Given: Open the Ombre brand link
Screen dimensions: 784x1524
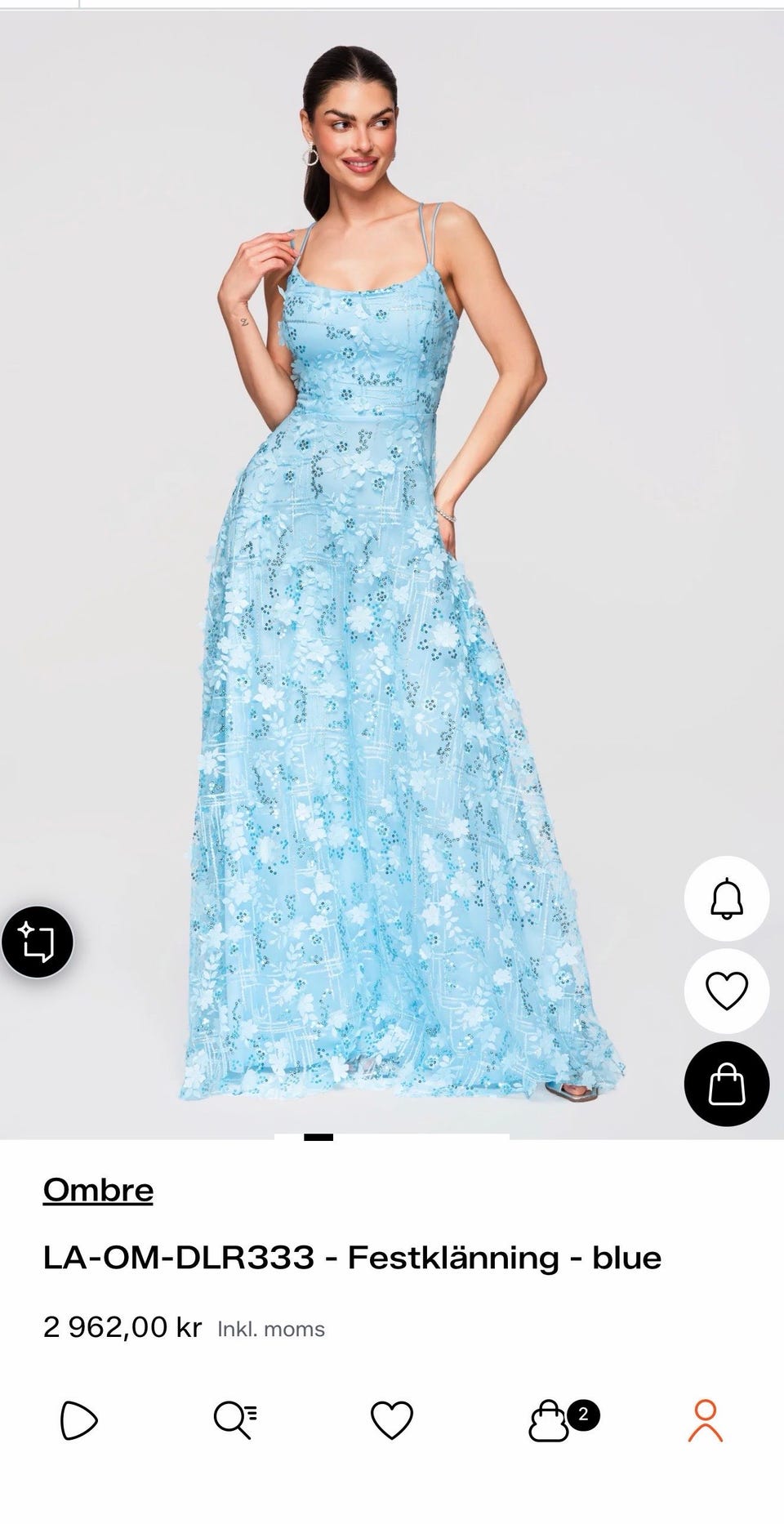Looking at the screenshot, I should pos(98,1190).
